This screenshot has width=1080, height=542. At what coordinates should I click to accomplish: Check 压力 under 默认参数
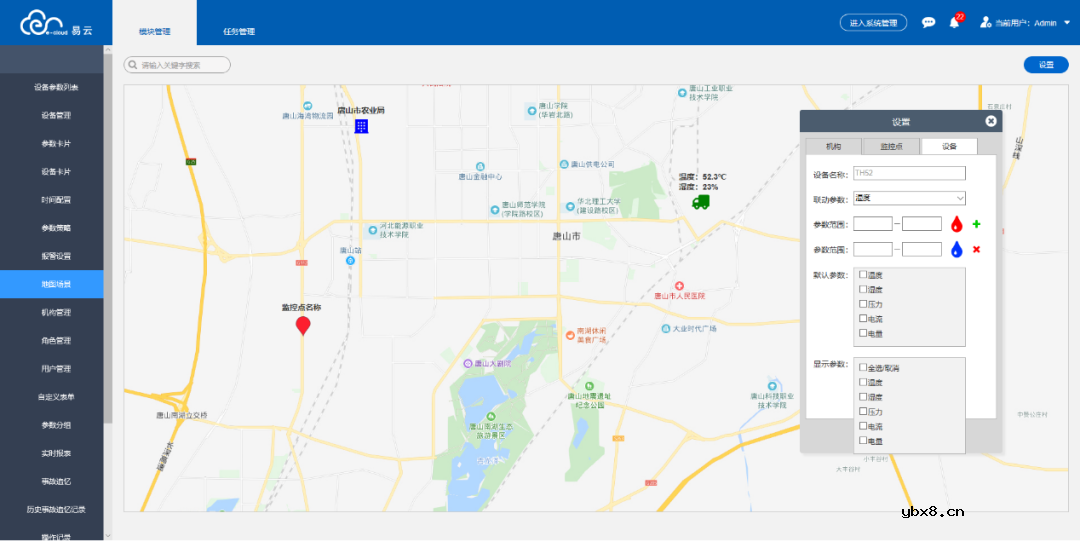863,303
